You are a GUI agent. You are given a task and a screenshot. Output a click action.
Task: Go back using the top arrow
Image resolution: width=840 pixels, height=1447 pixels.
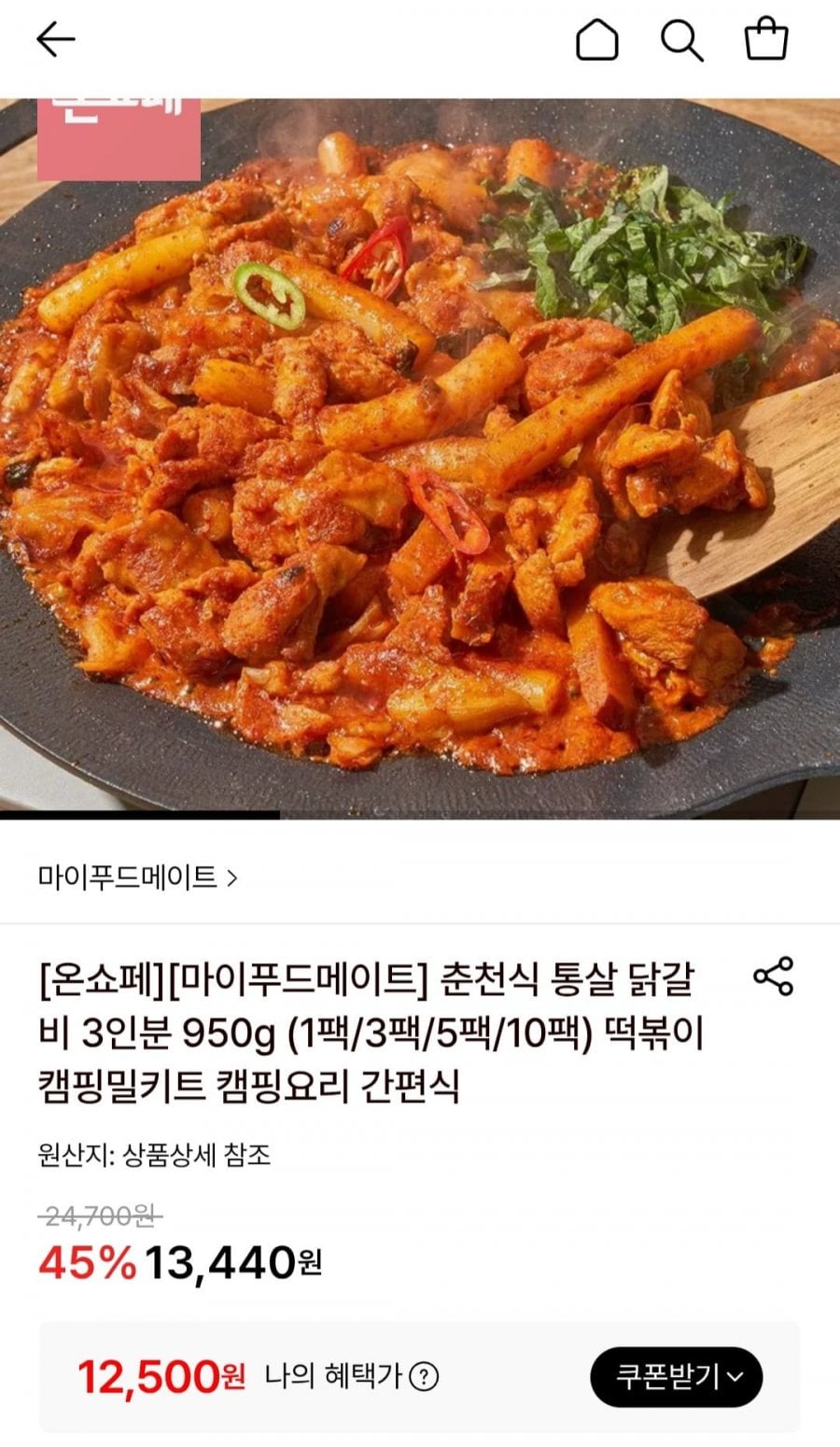55,40
